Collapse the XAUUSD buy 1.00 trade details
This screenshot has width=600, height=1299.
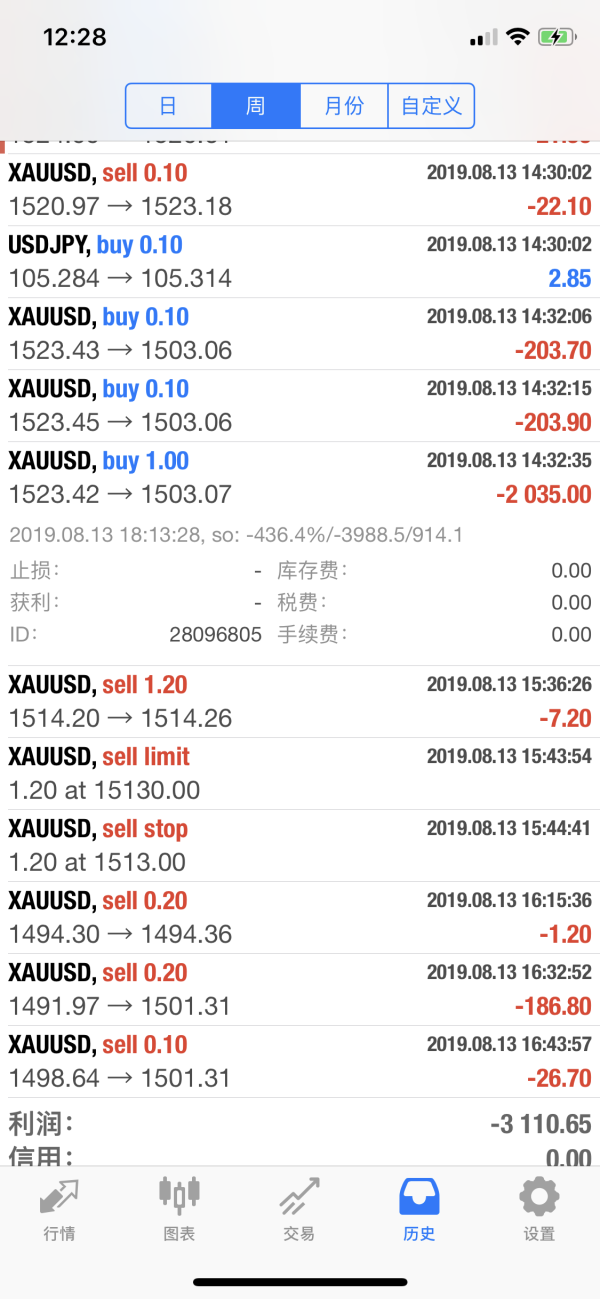(x=300, y=478)
